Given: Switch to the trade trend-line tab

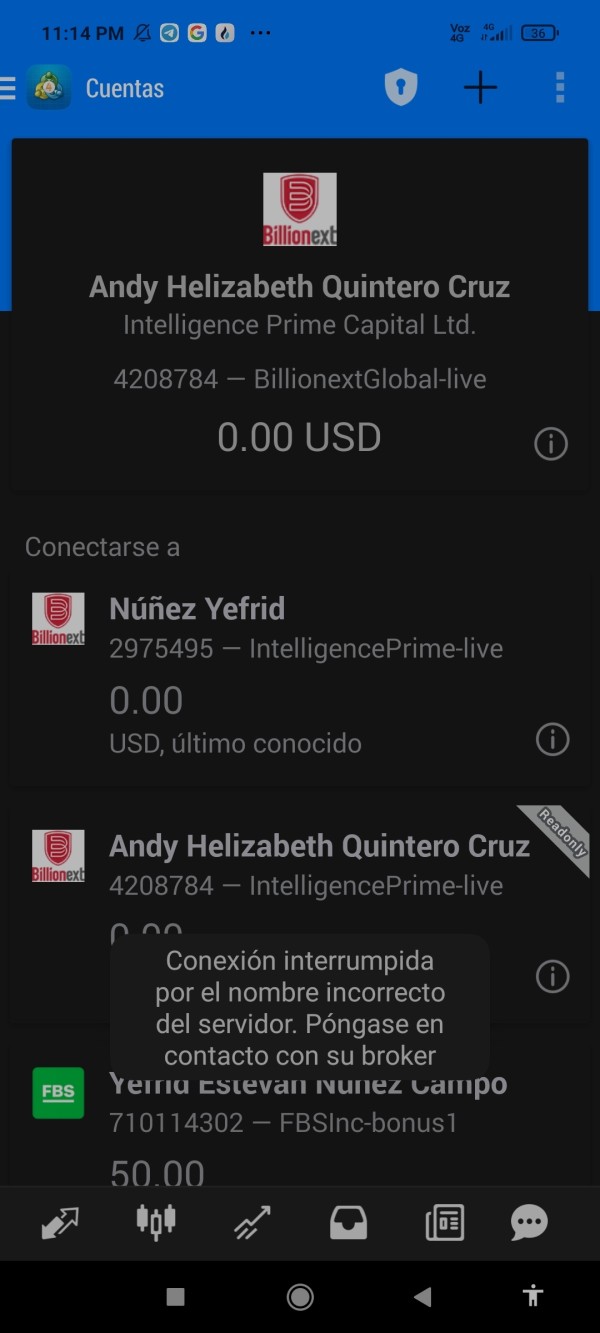Looking at the screenshot, I should coord(252,1222).
